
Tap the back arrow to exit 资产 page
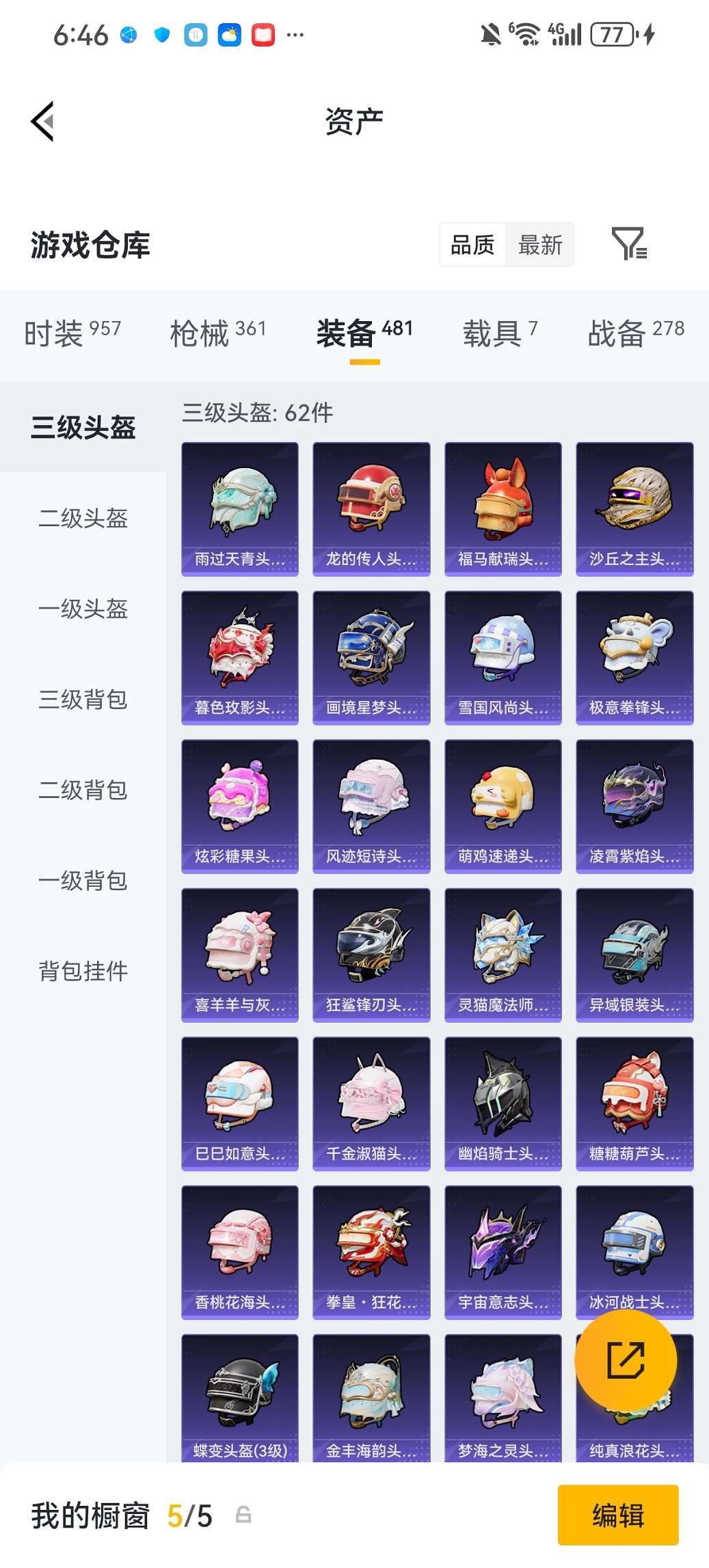(42, 120)
